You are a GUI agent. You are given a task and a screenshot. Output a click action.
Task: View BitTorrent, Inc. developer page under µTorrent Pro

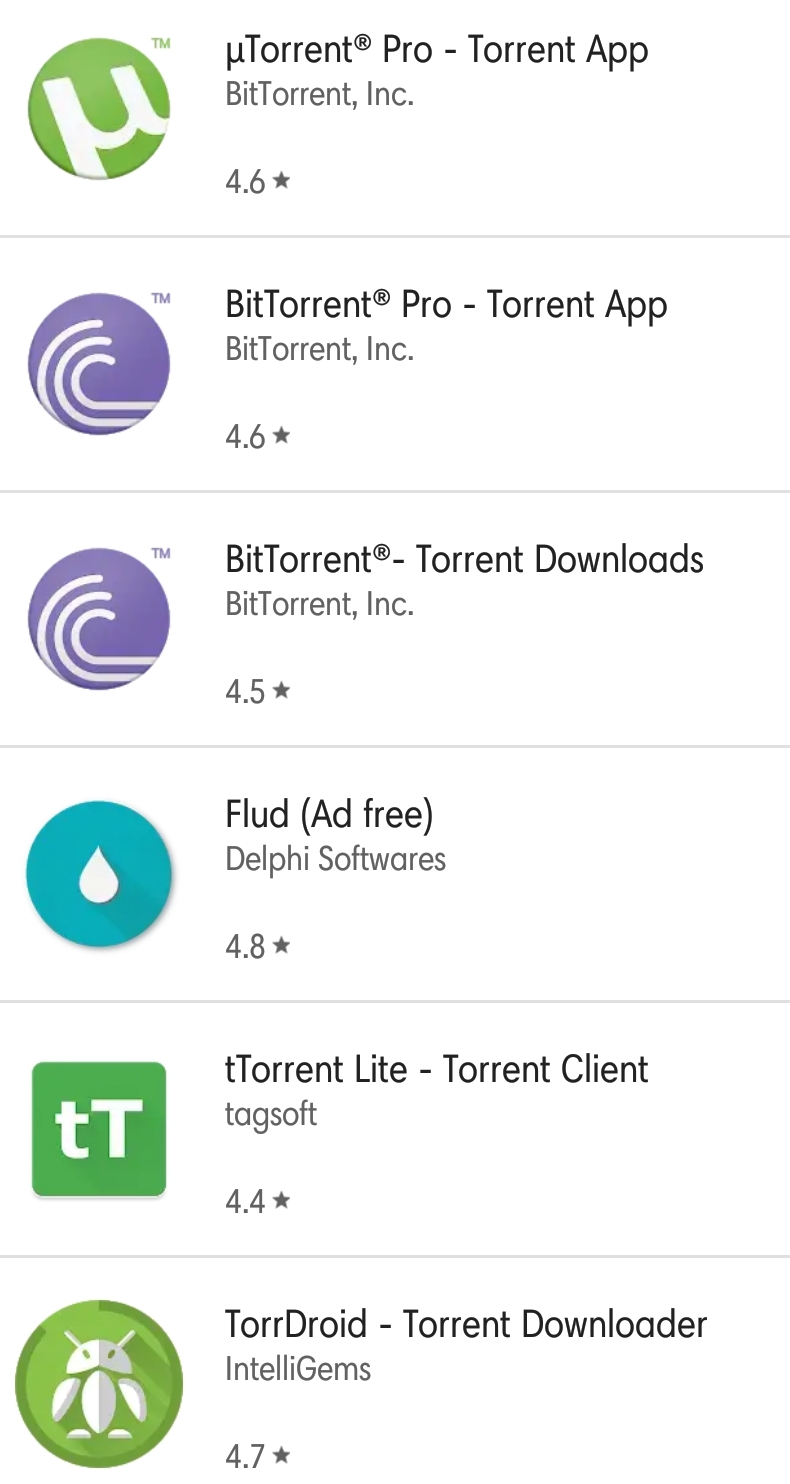(x=319, y=94)
